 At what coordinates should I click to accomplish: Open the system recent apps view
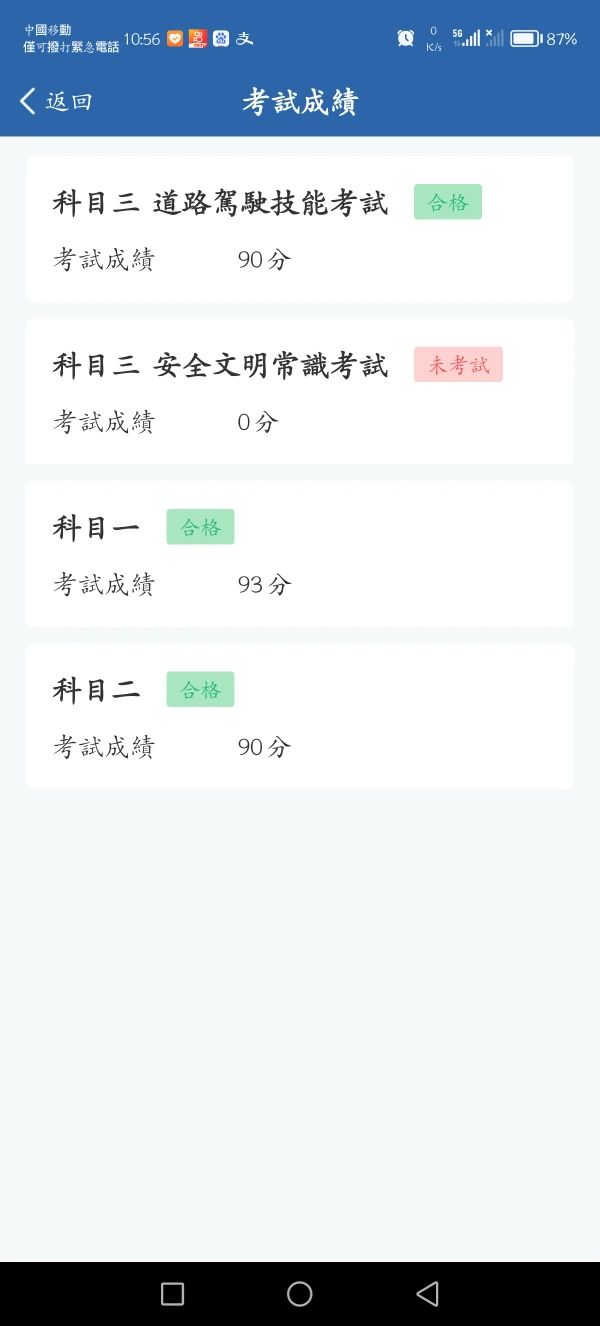[172, 1294]
